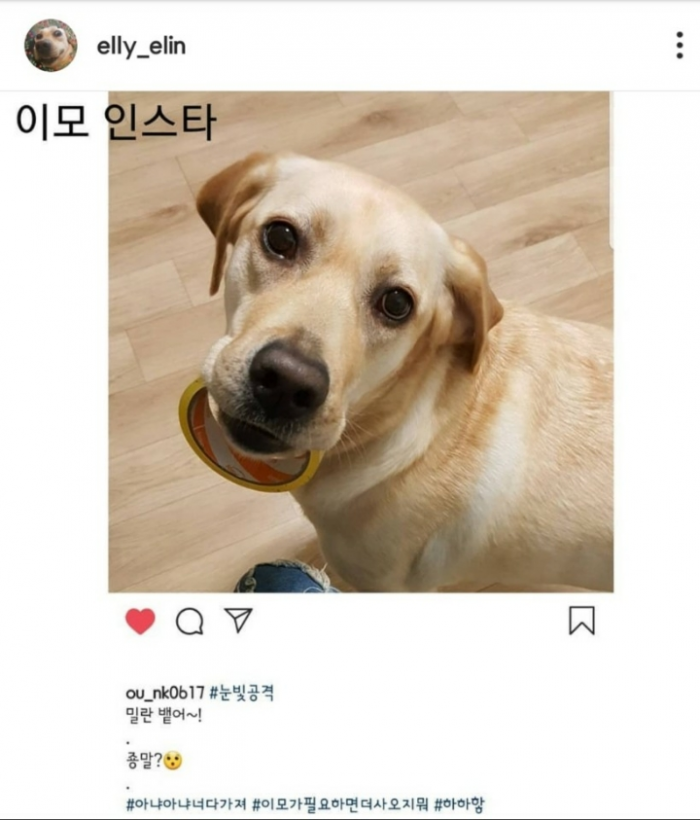The image size is (700, 820).
Task: Bookmark the dog photo post
Action: pos(581,621)
